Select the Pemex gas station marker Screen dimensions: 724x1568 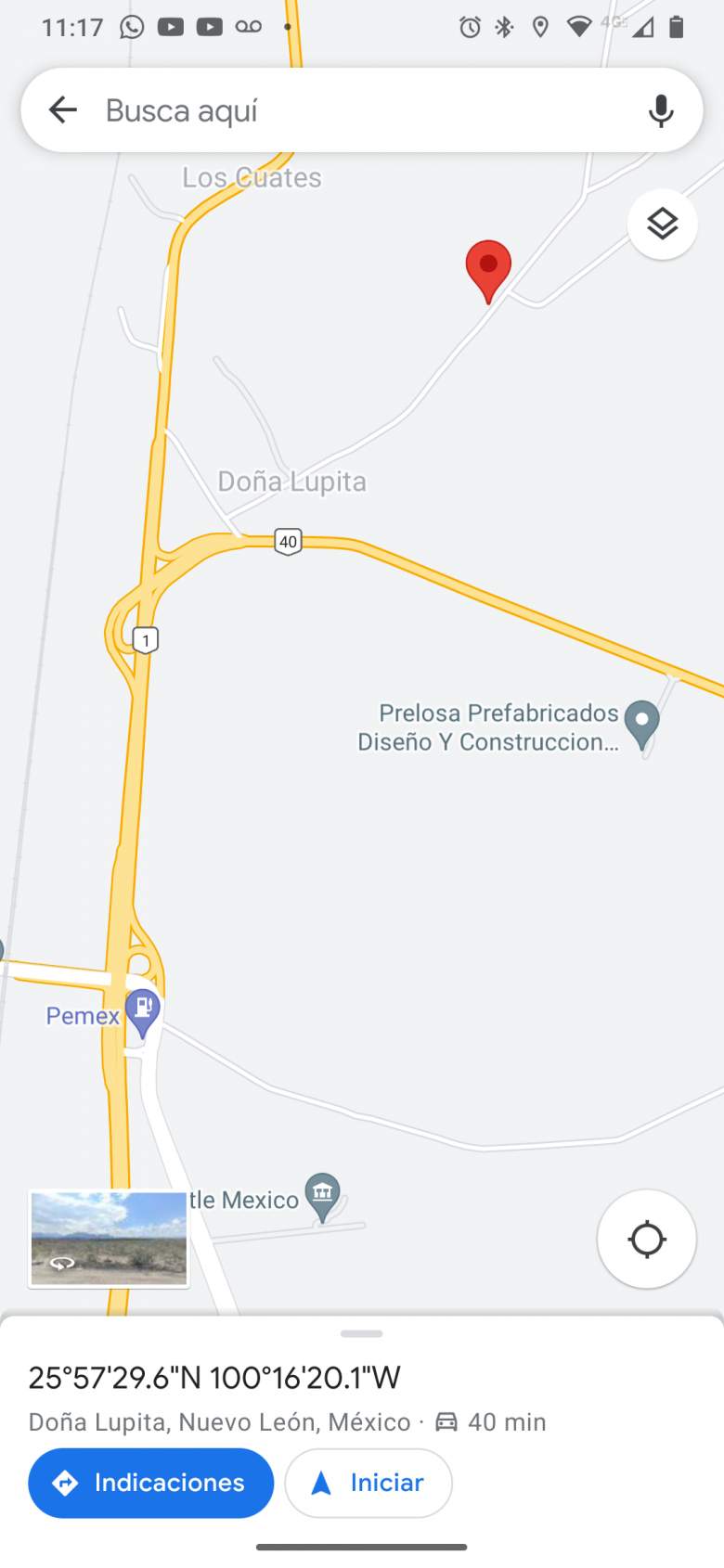(x=143, y=1013)
